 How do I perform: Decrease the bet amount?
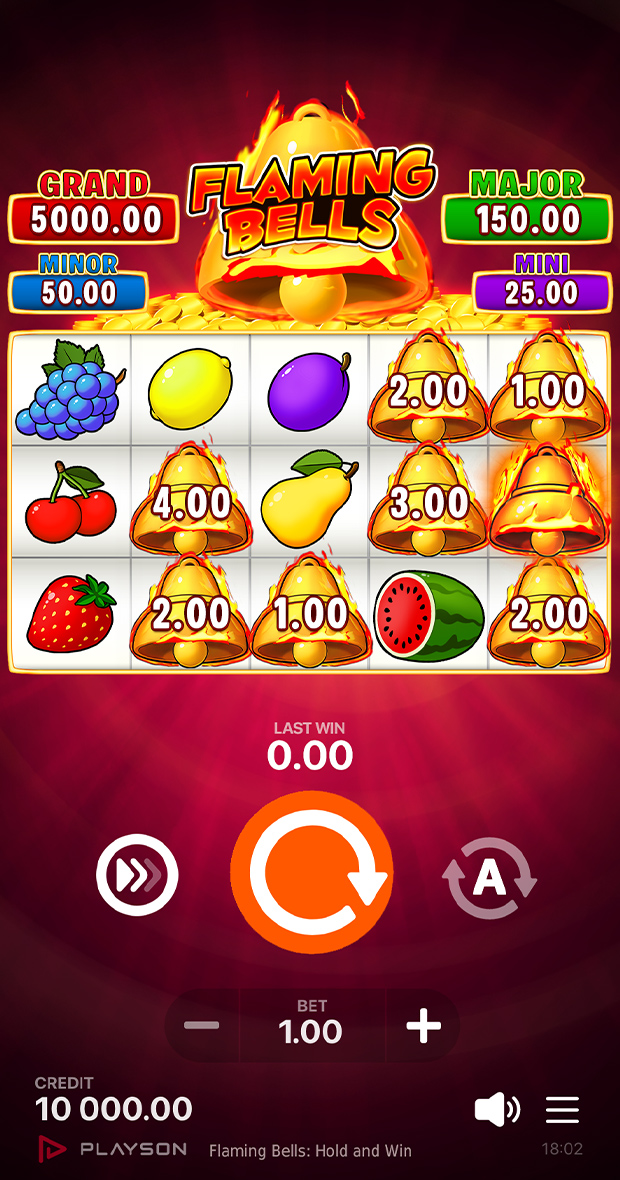[x=202, y=1026]
